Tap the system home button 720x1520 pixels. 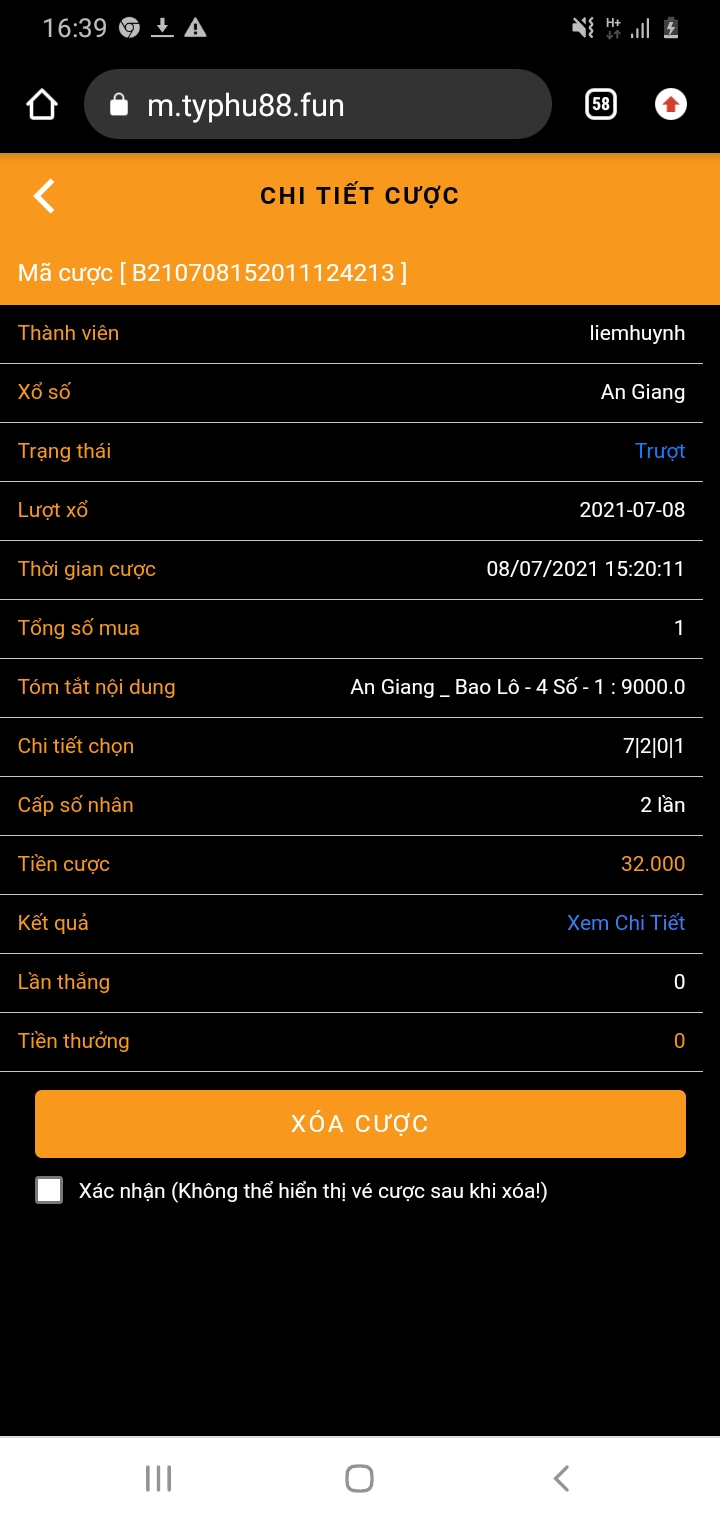point(359,1478)
